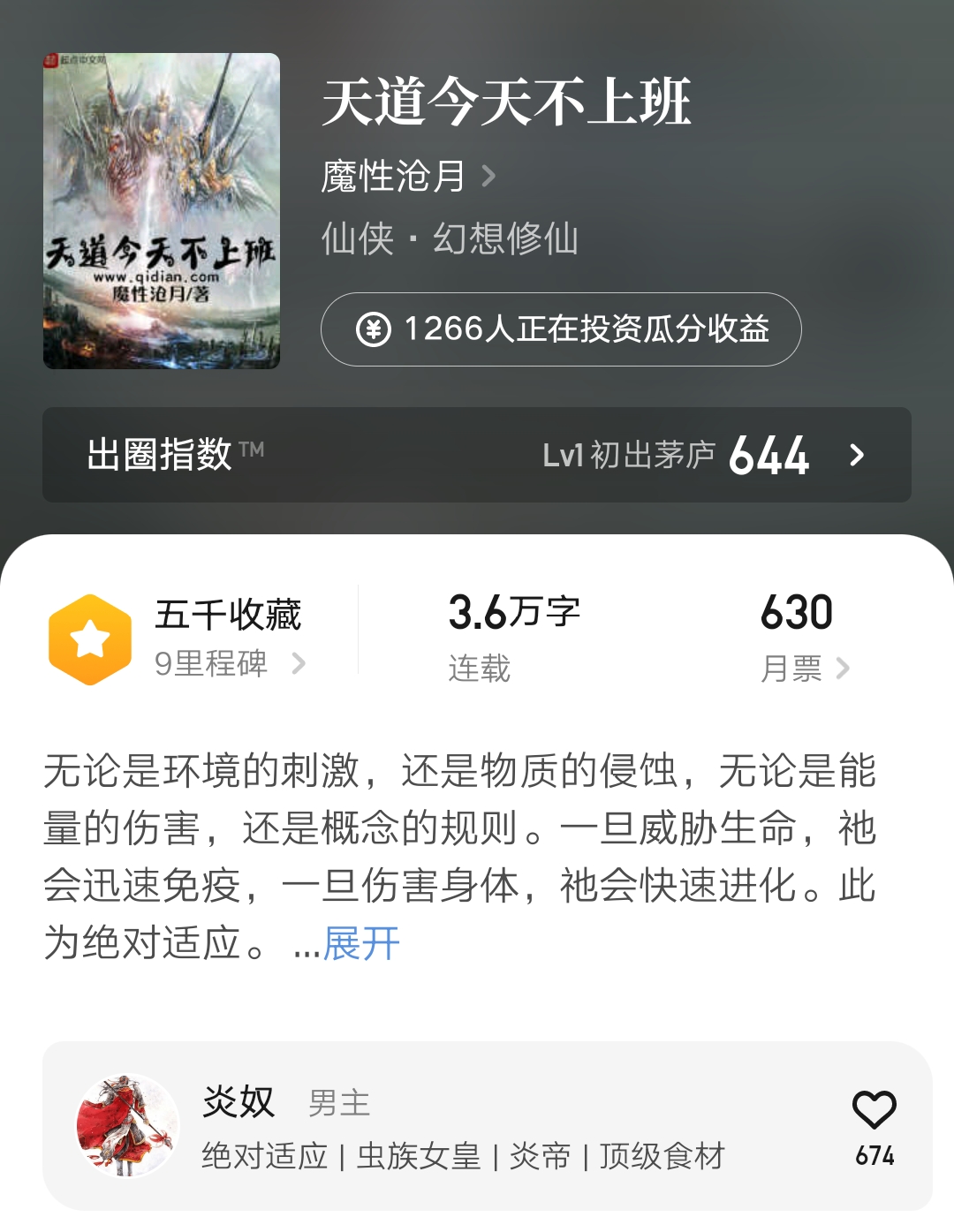Expand the 9里程碑 milestone list
954x1232 pixels.
coord(212,666)
